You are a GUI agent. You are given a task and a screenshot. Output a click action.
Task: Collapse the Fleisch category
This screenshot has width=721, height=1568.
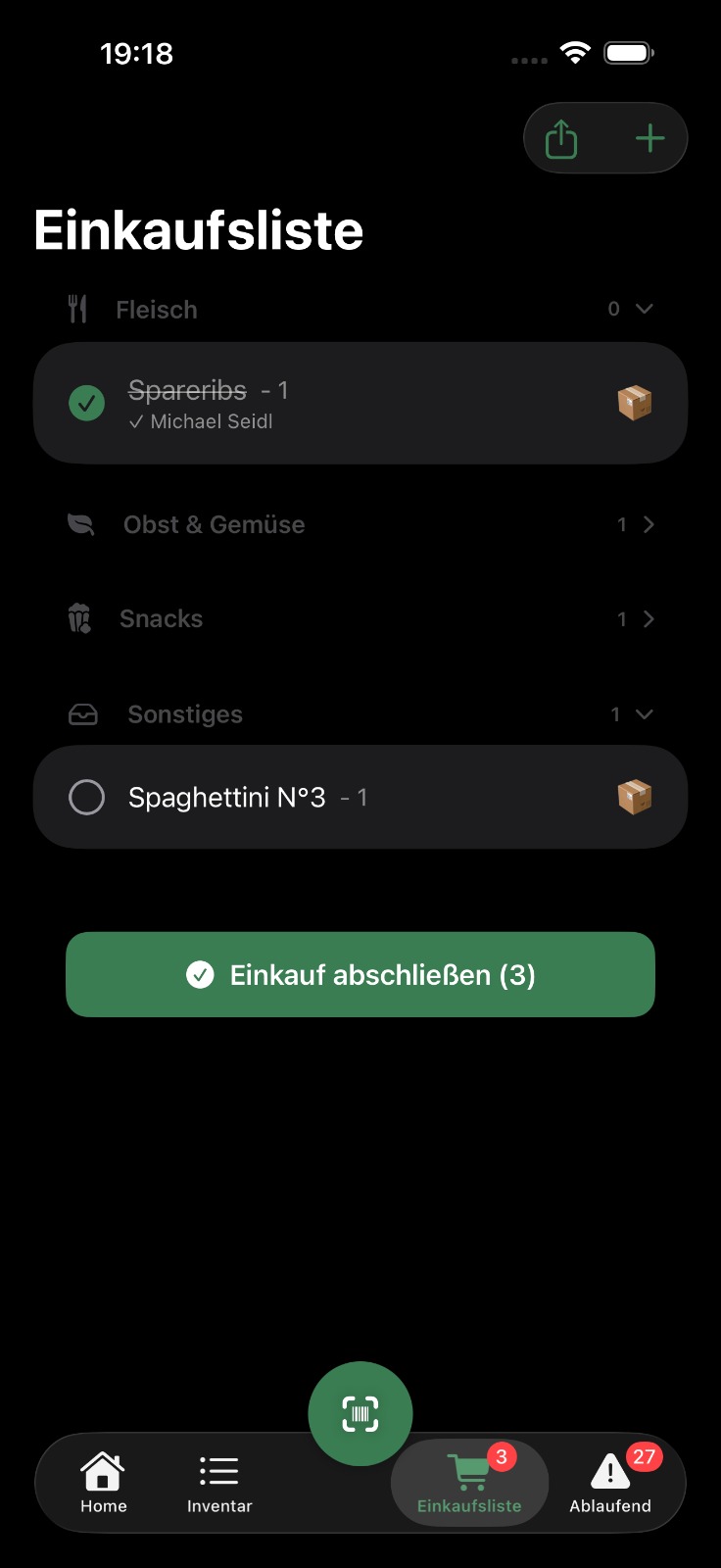pos(644,308)
